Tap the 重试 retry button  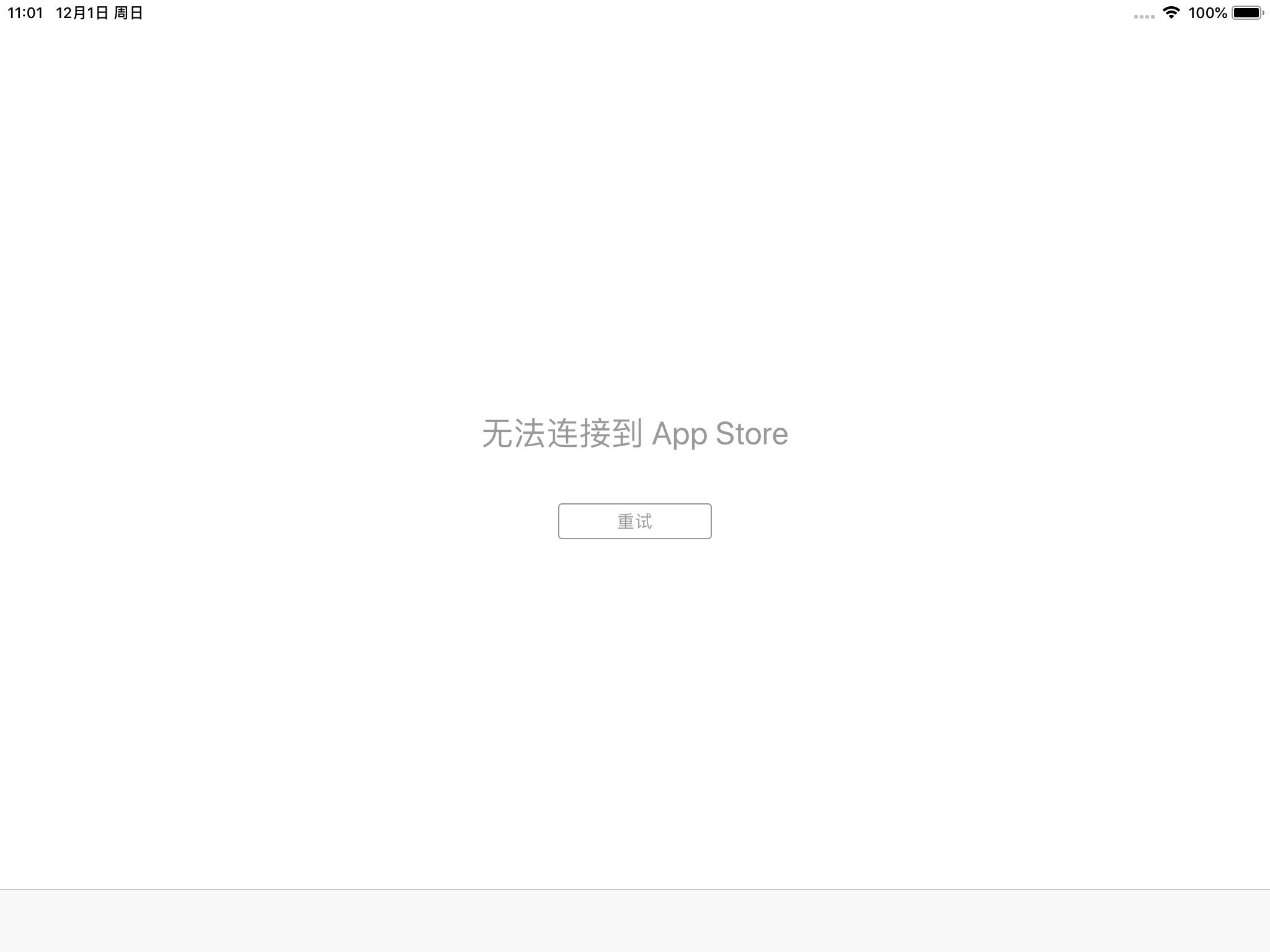pos(634,521)
